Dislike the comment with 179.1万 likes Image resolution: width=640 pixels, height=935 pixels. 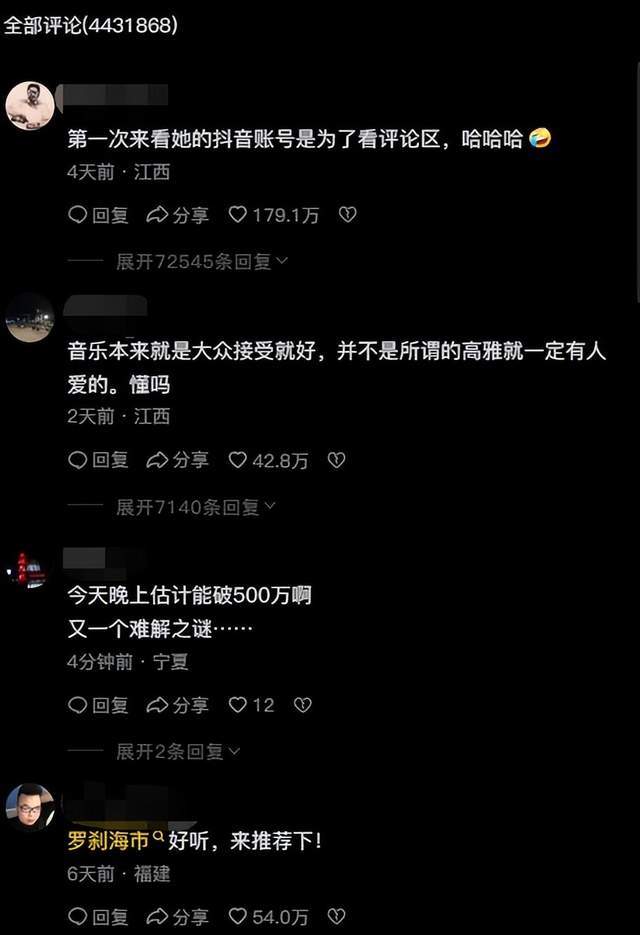click(x=347, y=215)
